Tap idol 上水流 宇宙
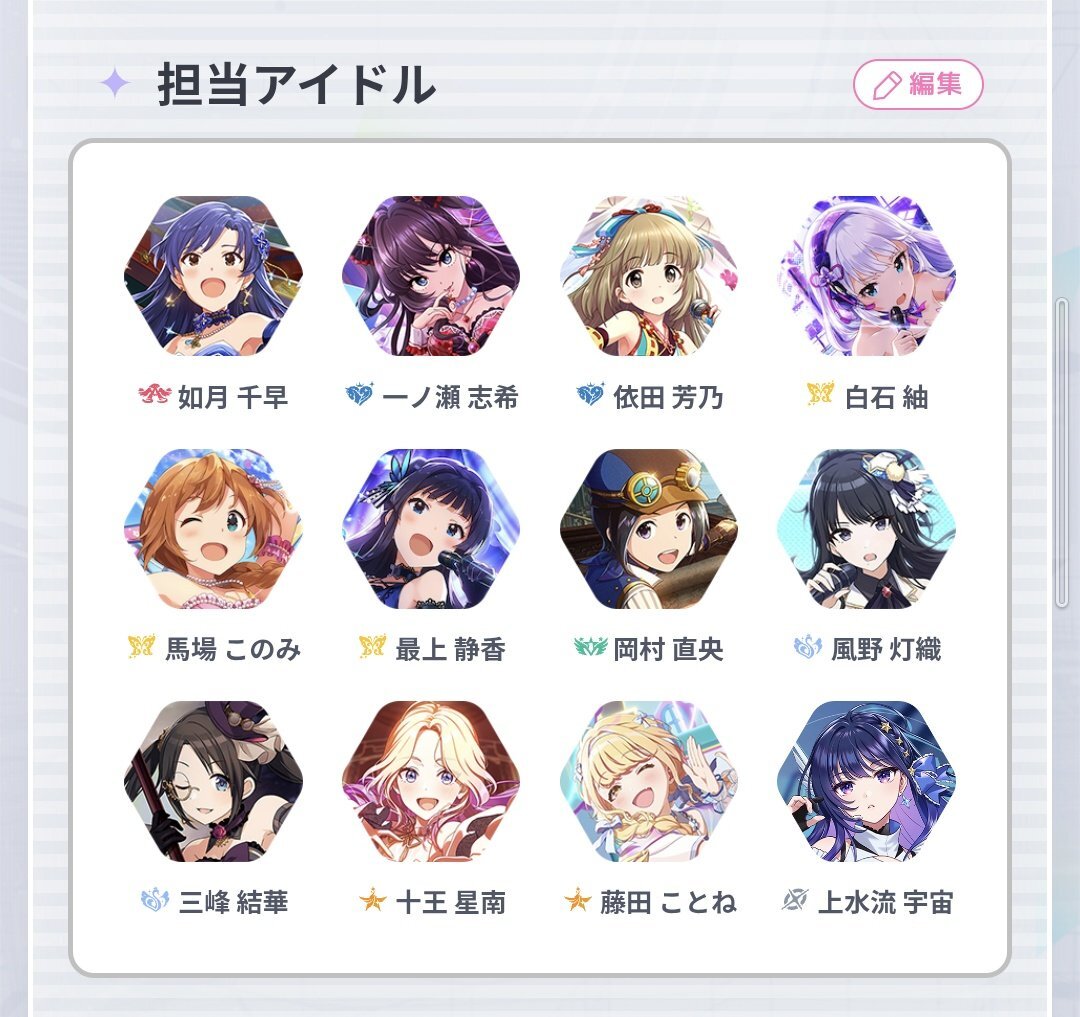The width and height of the screenshot is (1080, 1017). 866,781
